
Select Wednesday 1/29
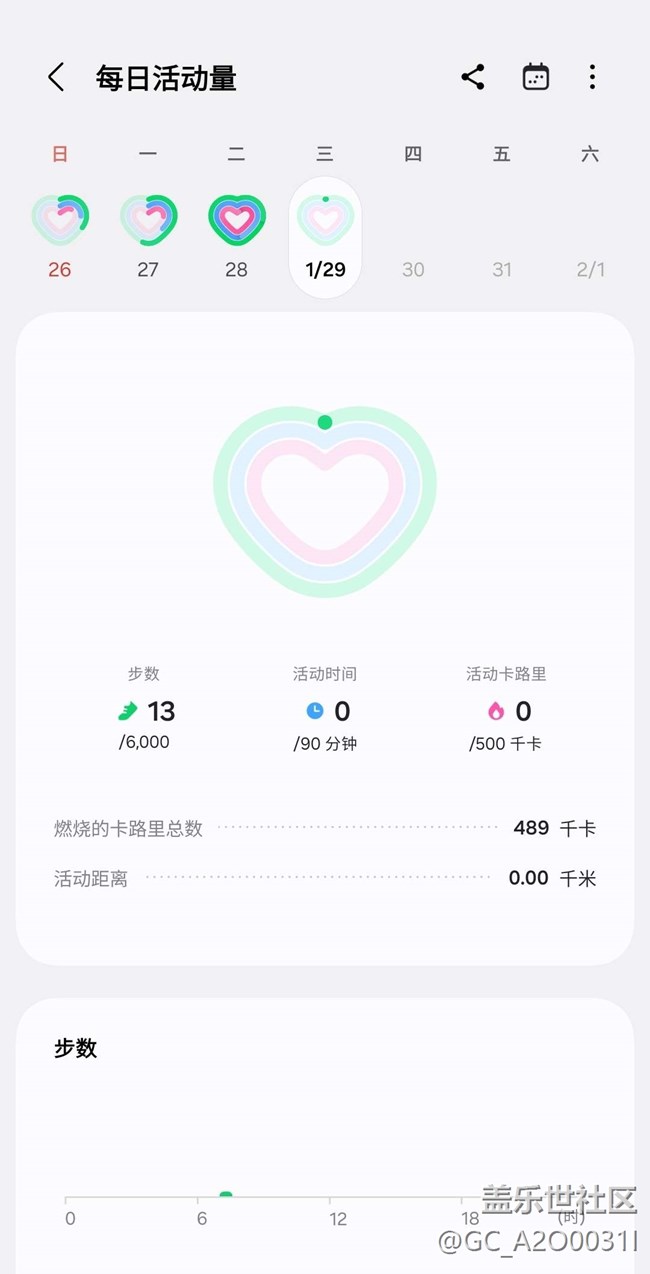[325, 237]
